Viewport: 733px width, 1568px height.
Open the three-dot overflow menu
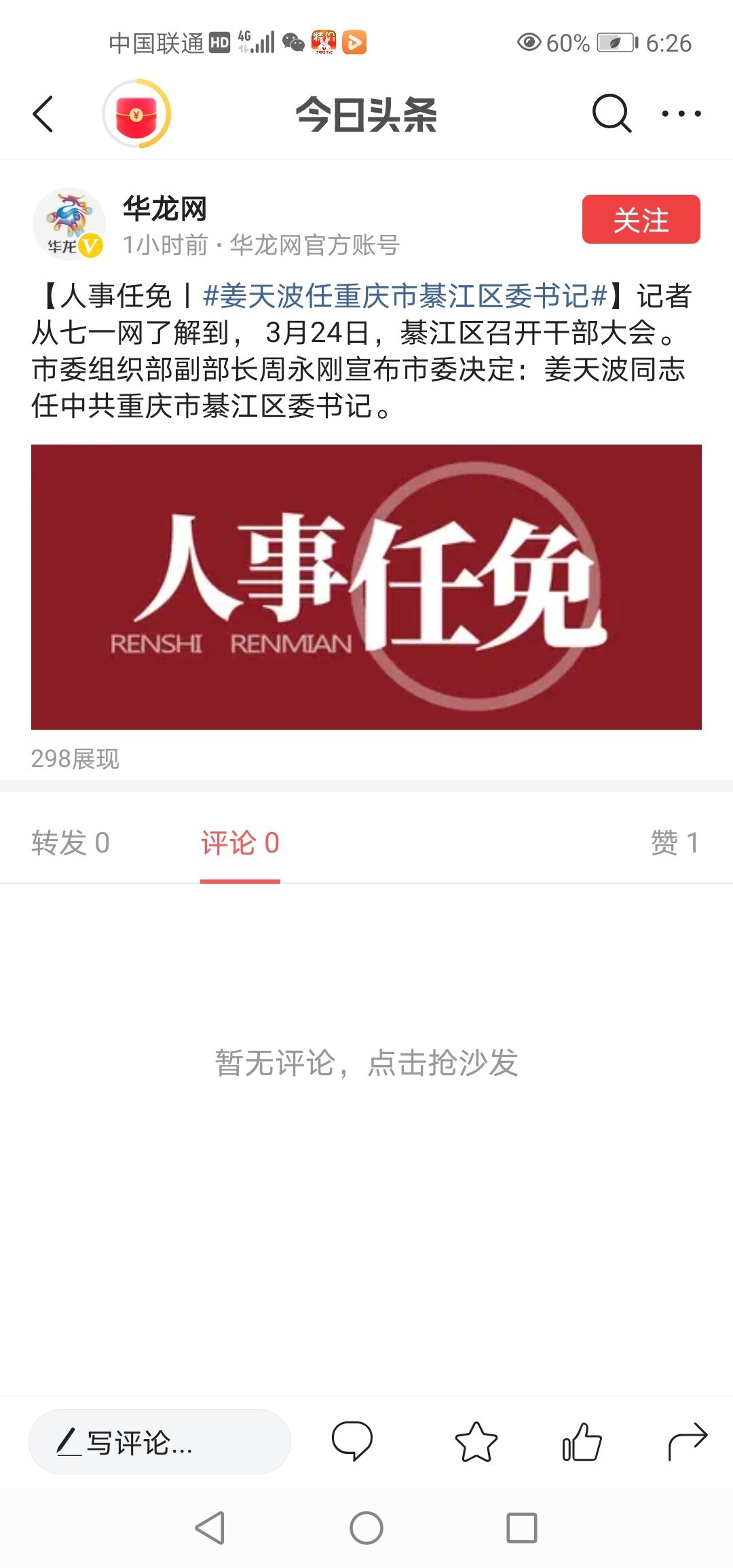pos(681,113)
